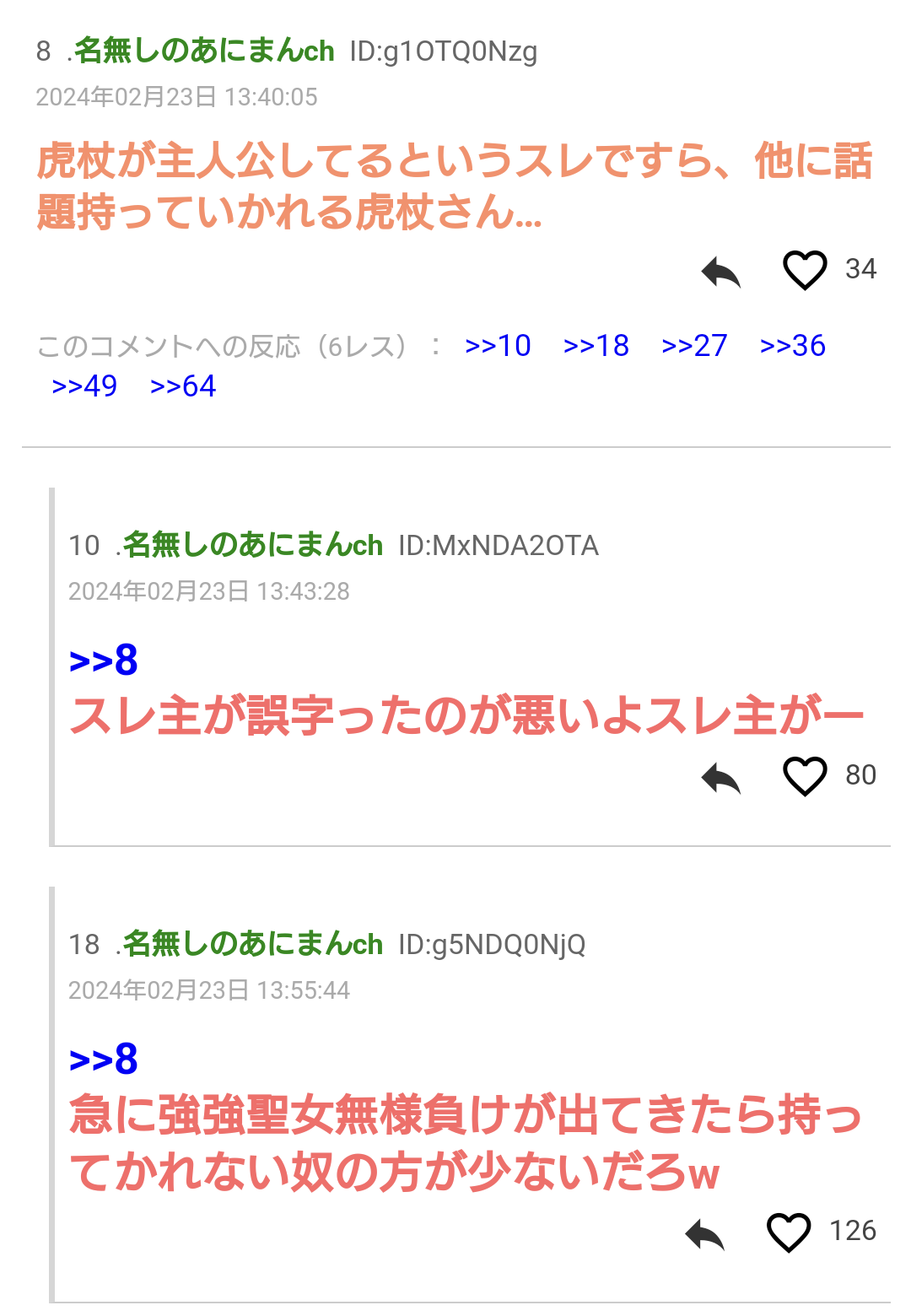The width and height of the screenshot is (911, 1316).
Task: Go to reply >>36
Action: [x=792, y=346]
